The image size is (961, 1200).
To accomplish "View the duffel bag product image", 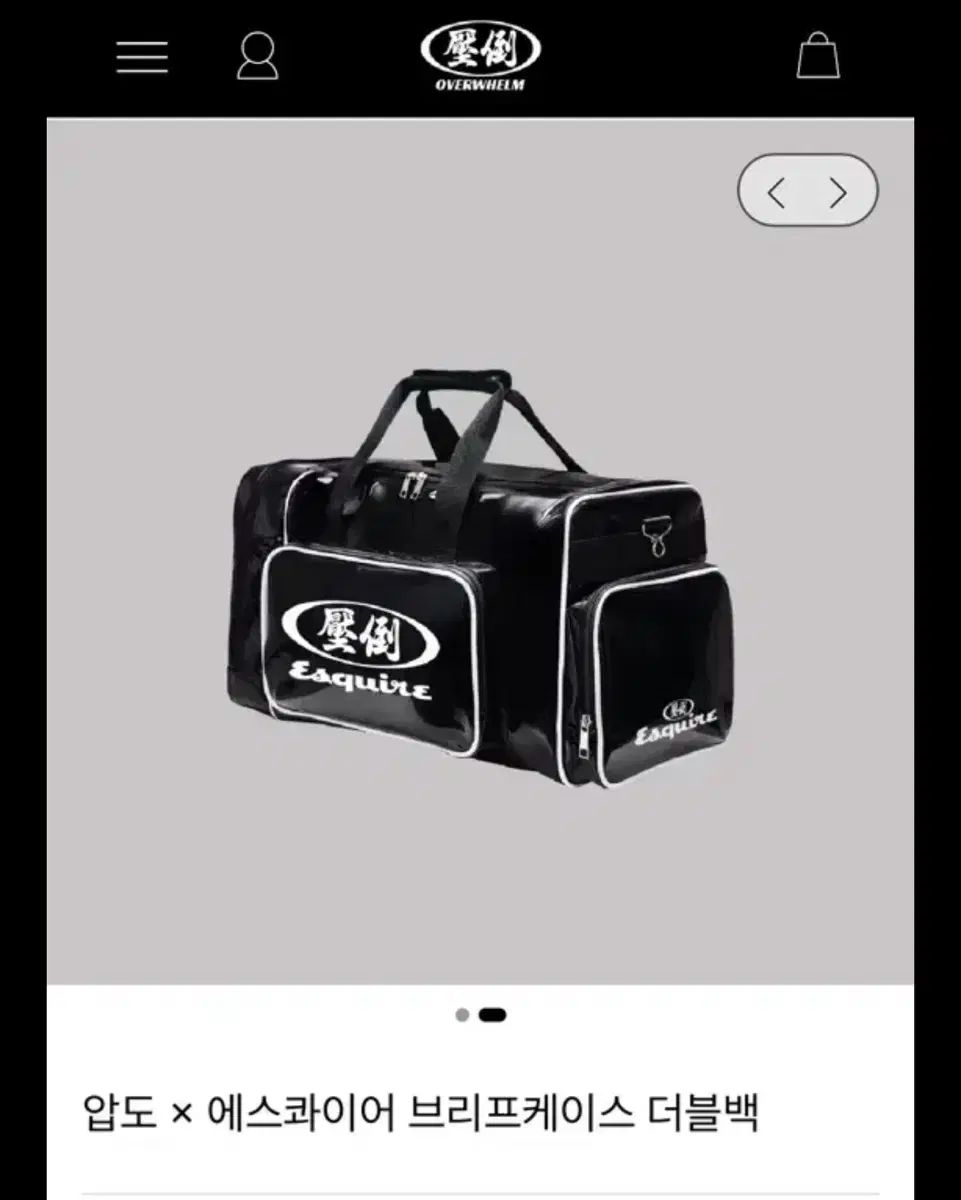I will coord(480,580).
